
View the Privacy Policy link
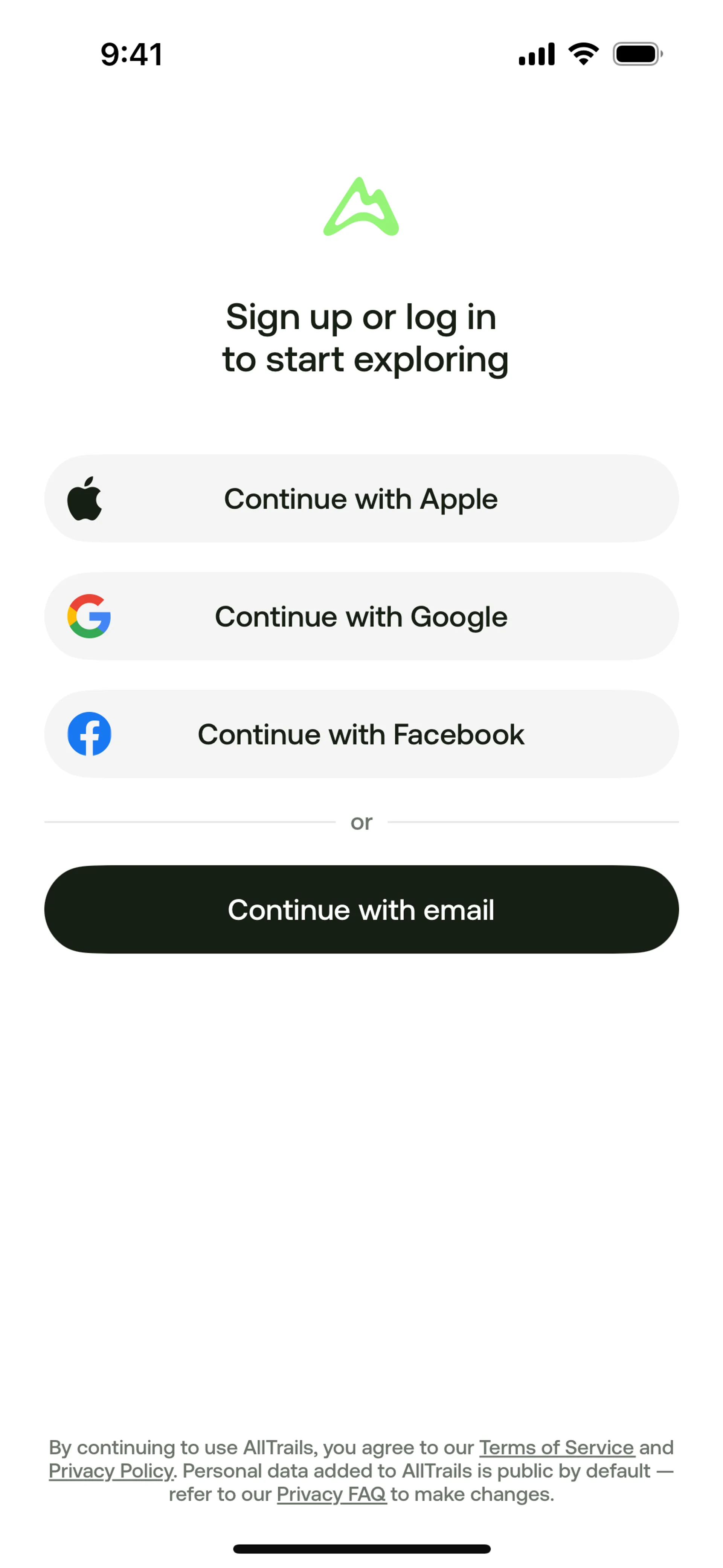tap(111, 1470)
